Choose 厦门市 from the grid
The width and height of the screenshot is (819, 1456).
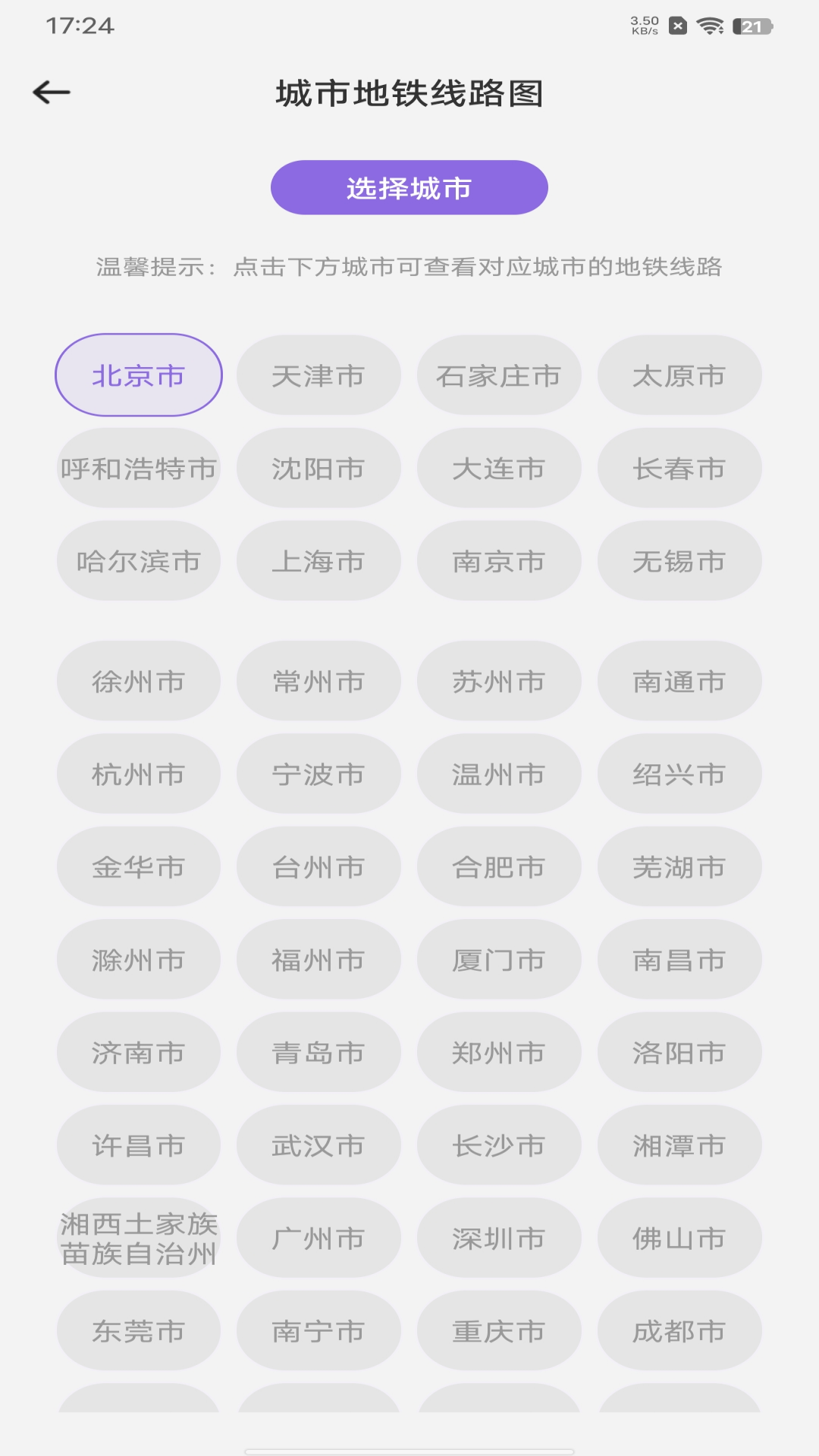click(498, 959)
